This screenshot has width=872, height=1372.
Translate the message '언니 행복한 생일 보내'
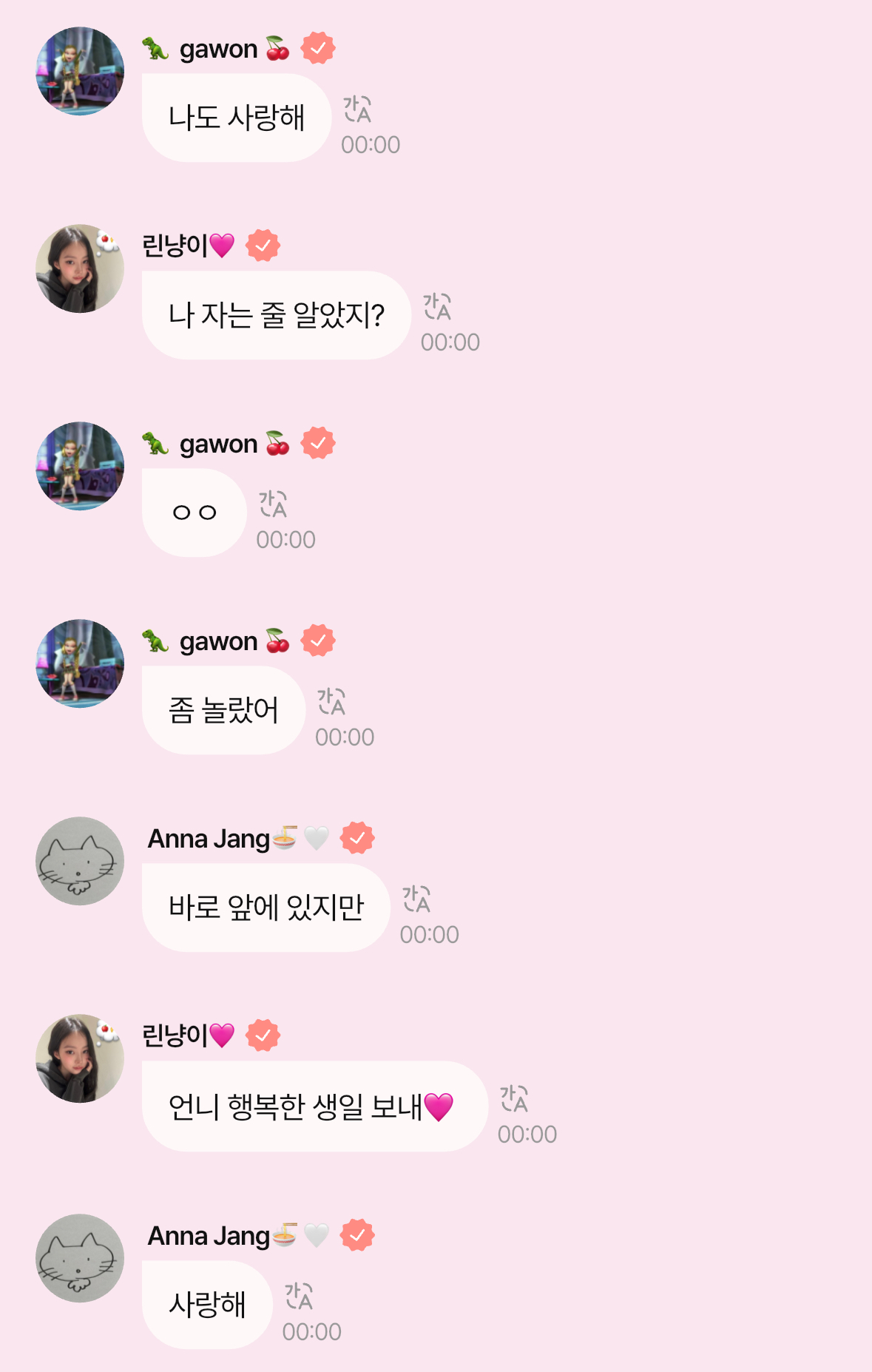tap(514, 1099)
